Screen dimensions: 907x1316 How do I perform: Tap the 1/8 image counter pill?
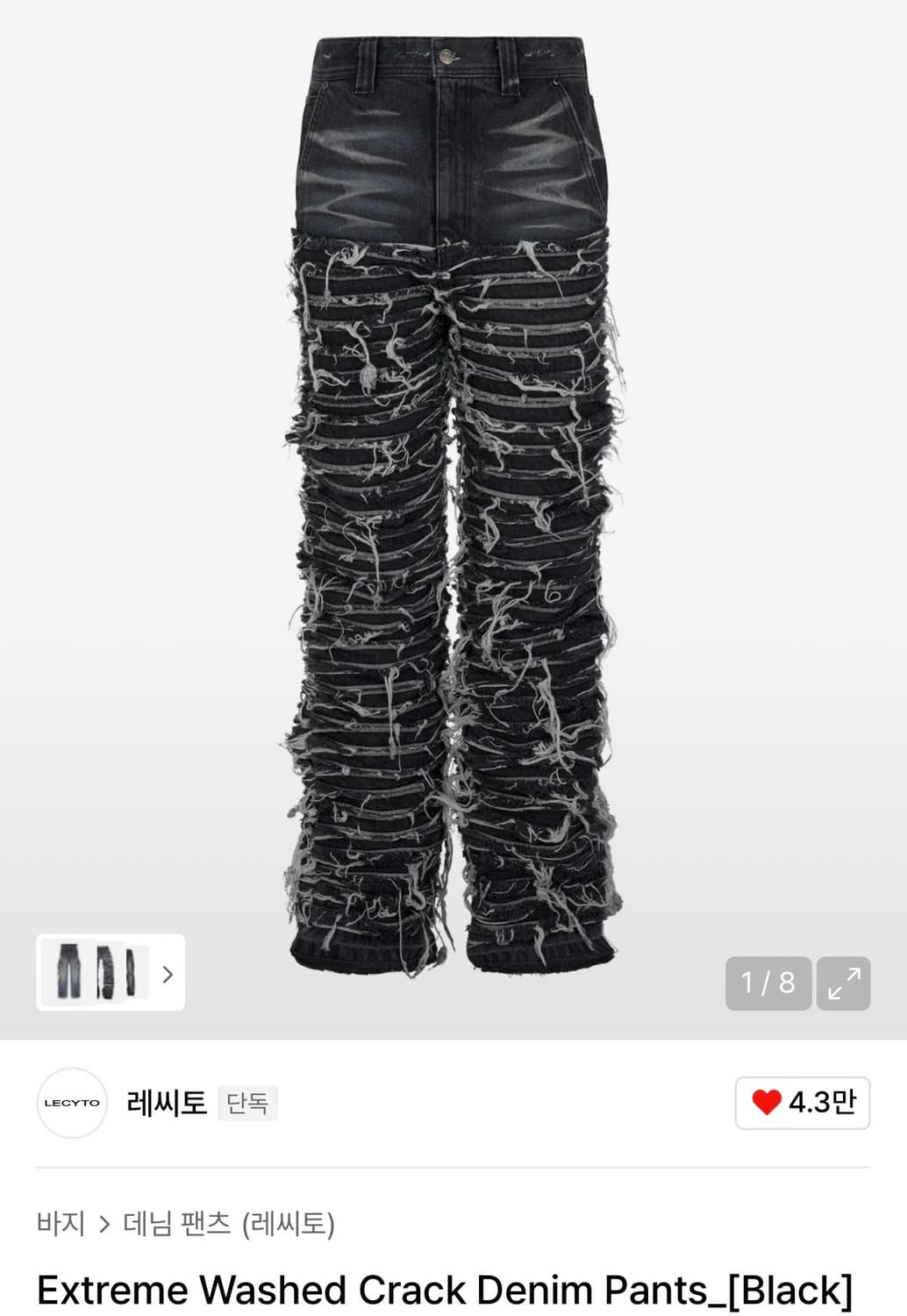(768, 984)
